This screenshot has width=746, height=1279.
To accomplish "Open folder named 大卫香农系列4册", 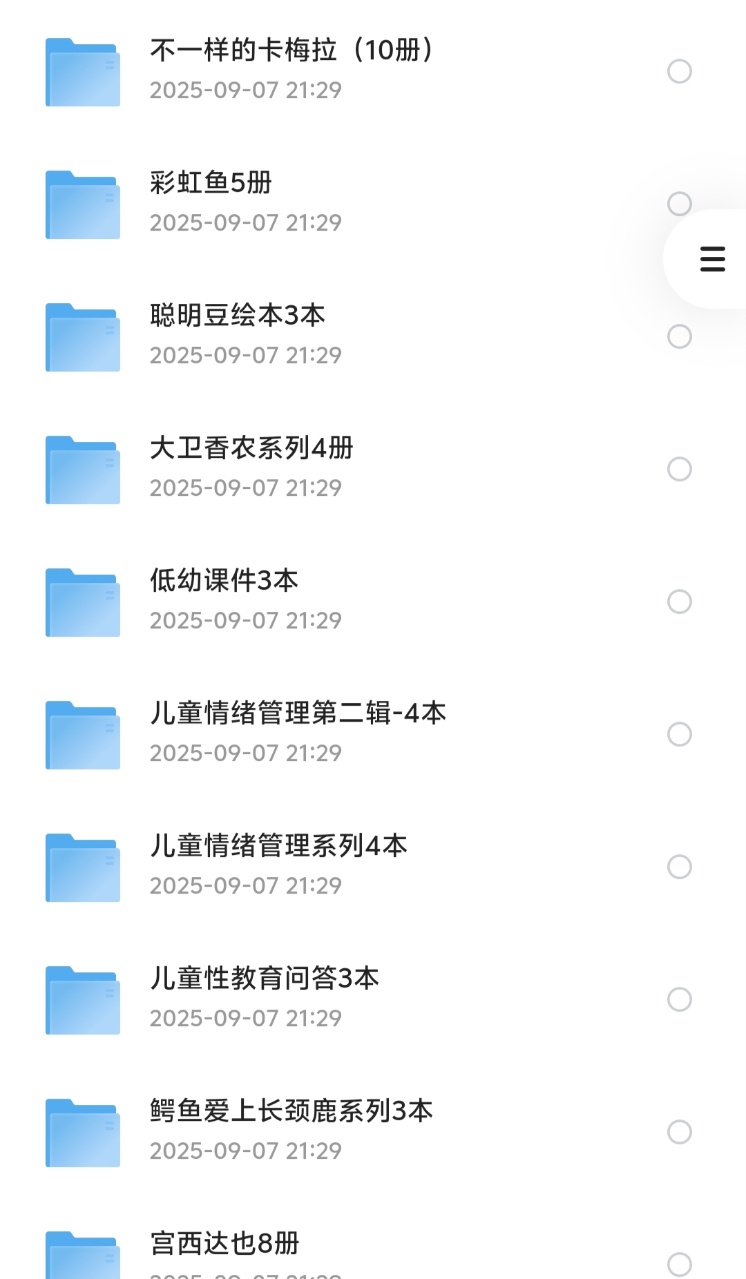I will [x=250, y=450].
